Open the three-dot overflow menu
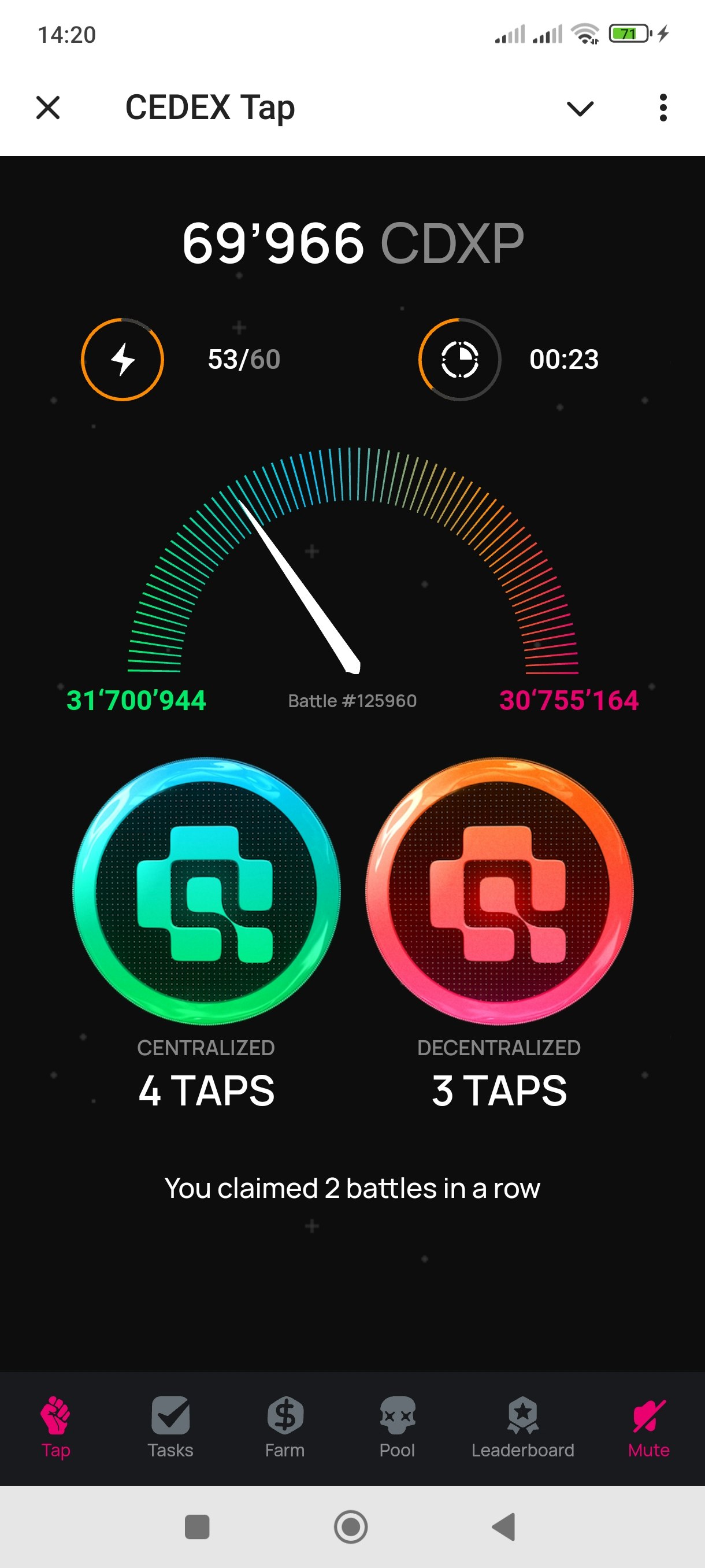705x1568 pixels. click(662, 108)
